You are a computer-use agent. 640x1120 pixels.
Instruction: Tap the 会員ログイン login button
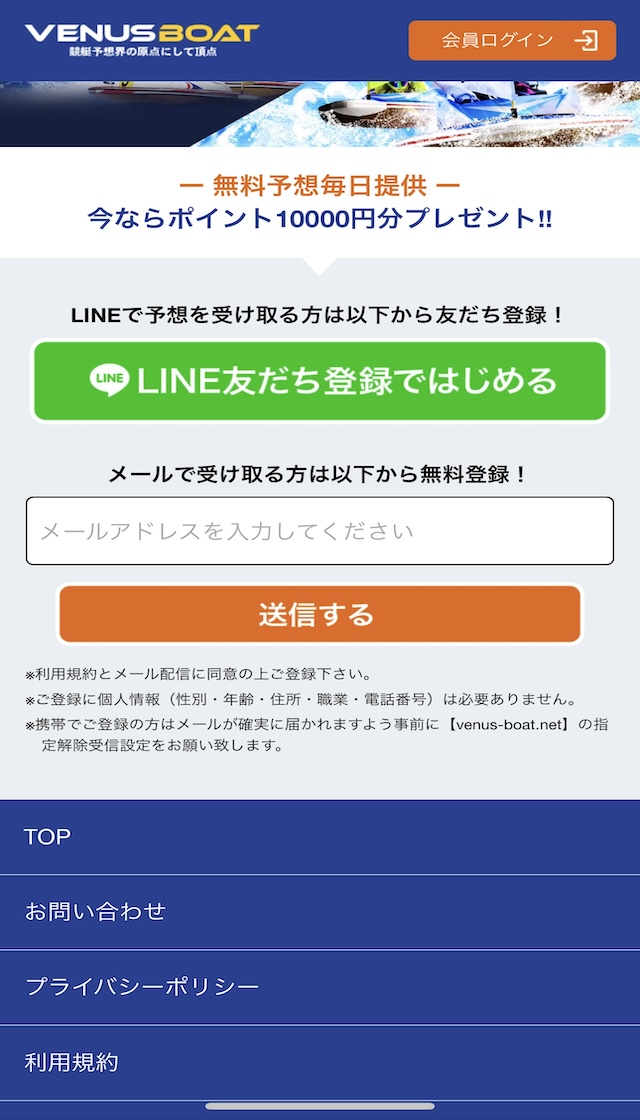coord(512,40)
